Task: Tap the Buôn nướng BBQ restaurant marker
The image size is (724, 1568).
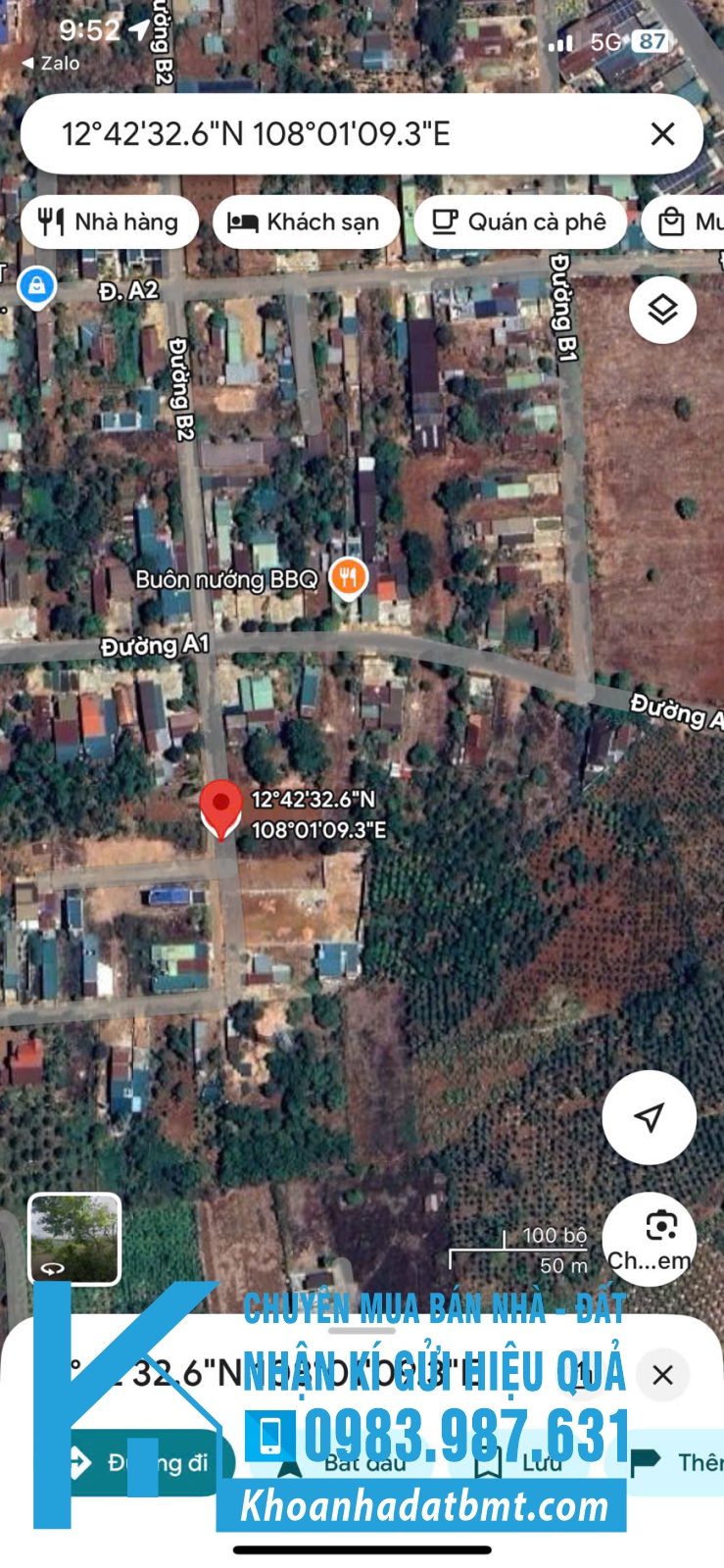Action: click(348, 578)
